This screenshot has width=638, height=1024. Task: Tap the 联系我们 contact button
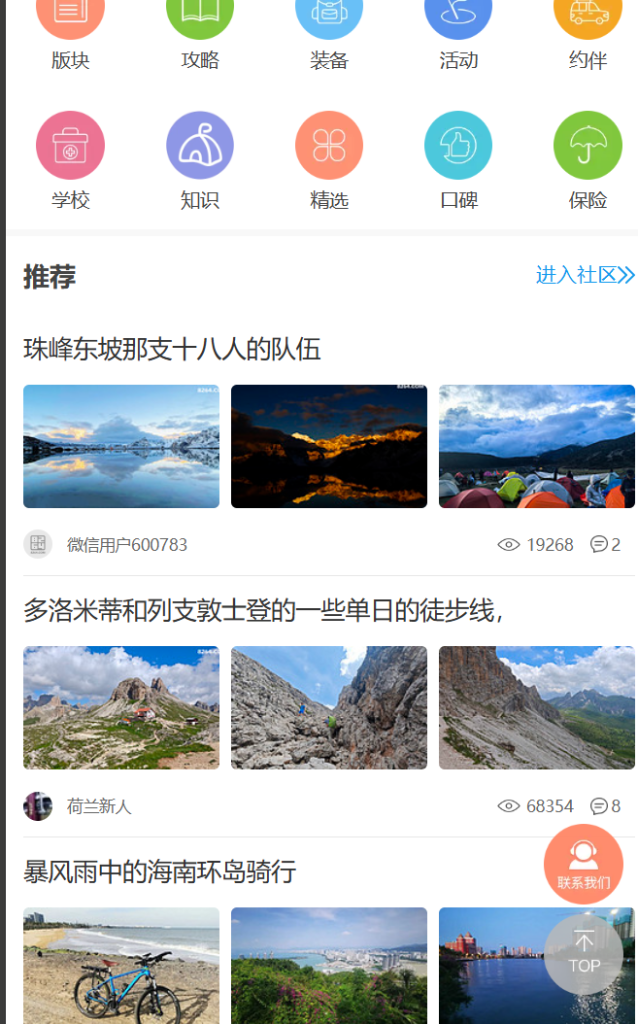[x=583, y=864]
